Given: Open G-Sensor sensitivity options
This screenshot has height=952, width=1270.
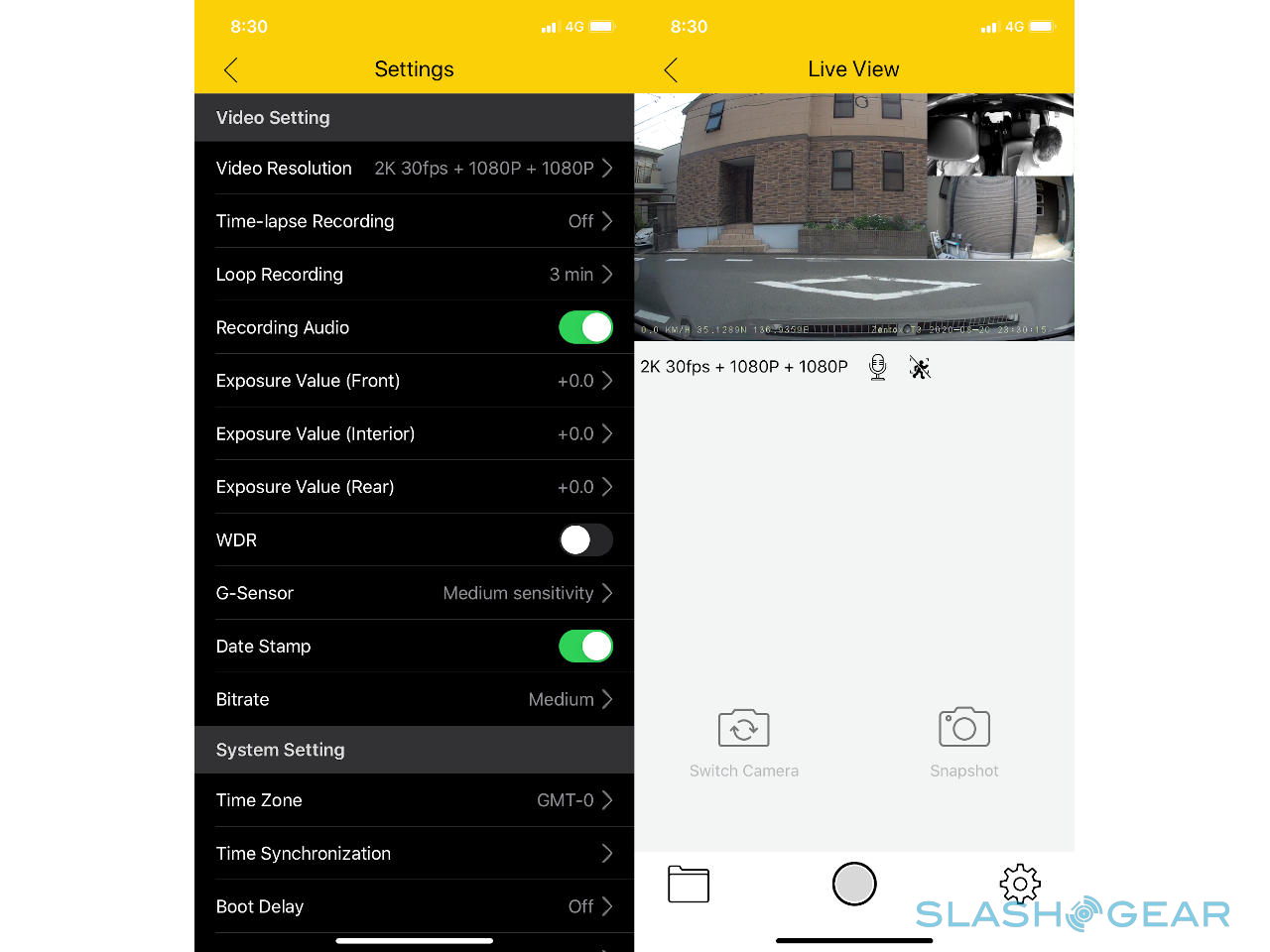Looking at the screenshot, I should click(414, 593).
